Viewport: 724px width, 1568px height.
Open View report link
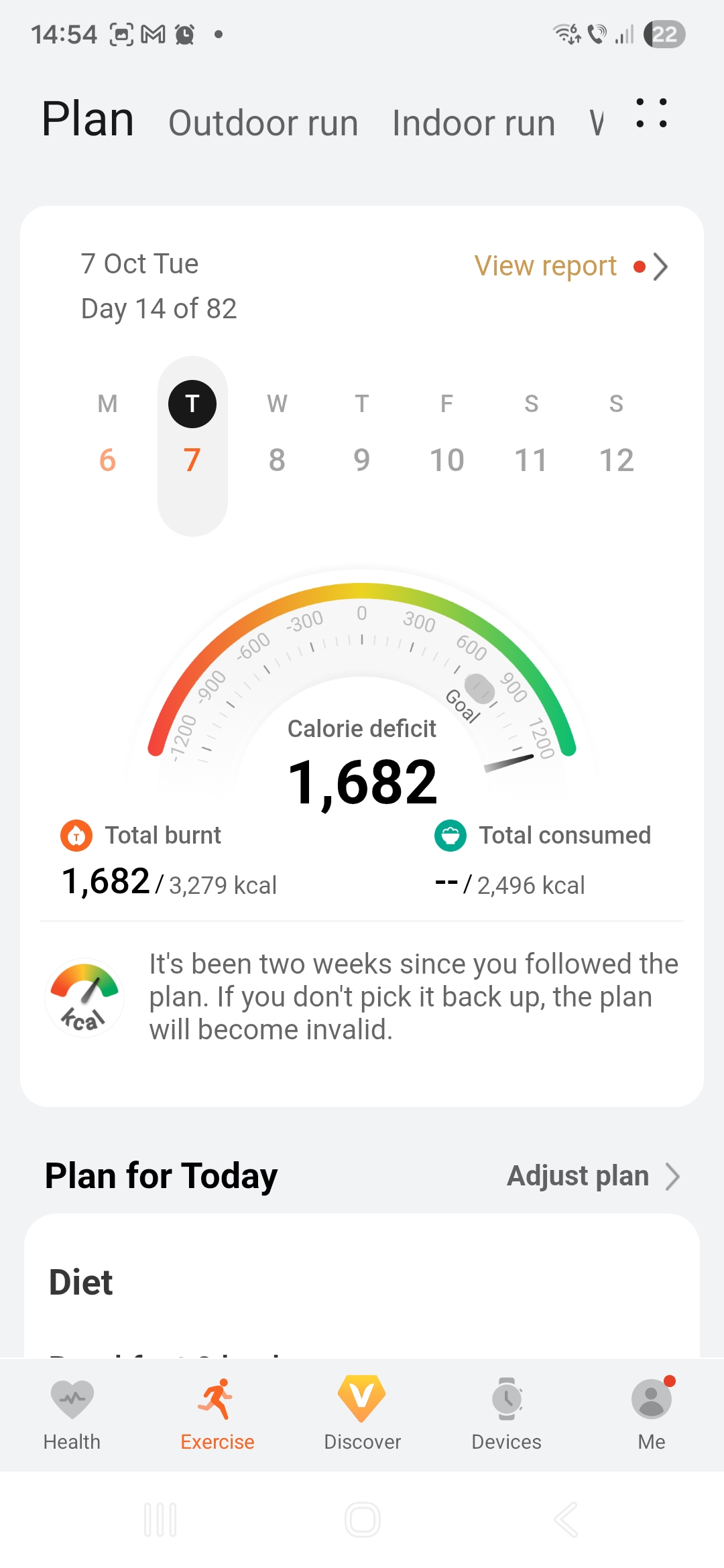pyautogui.click(x=570, y=267)
